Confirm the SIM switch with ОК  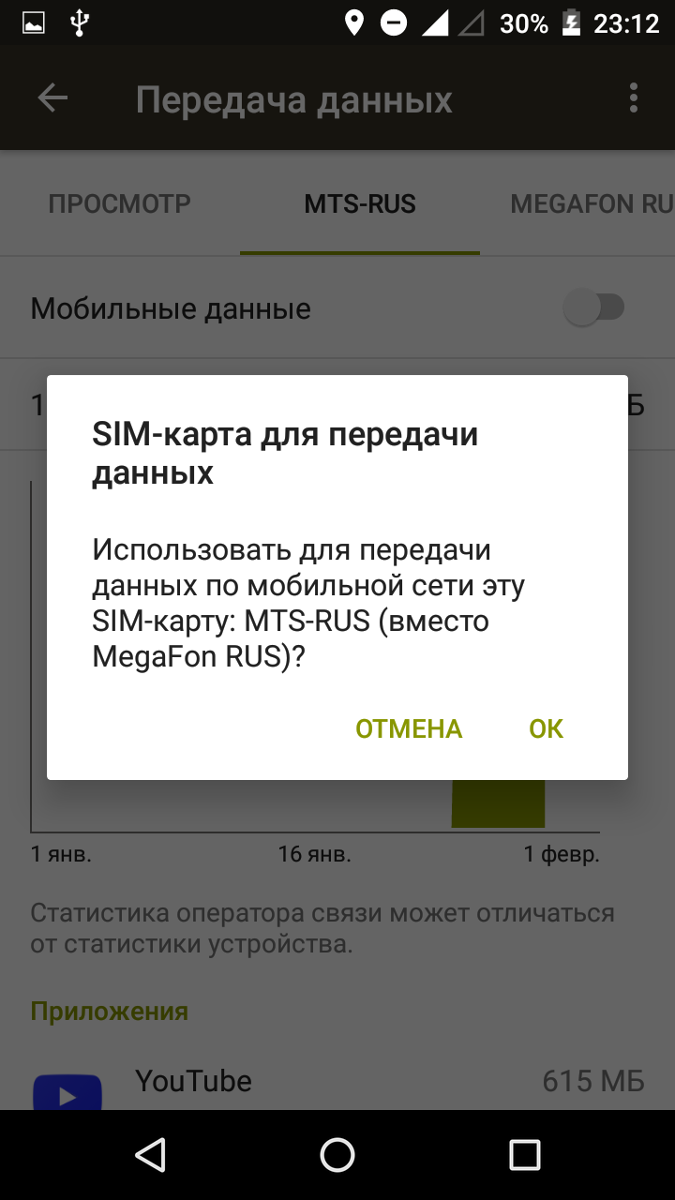click(546, 729)
